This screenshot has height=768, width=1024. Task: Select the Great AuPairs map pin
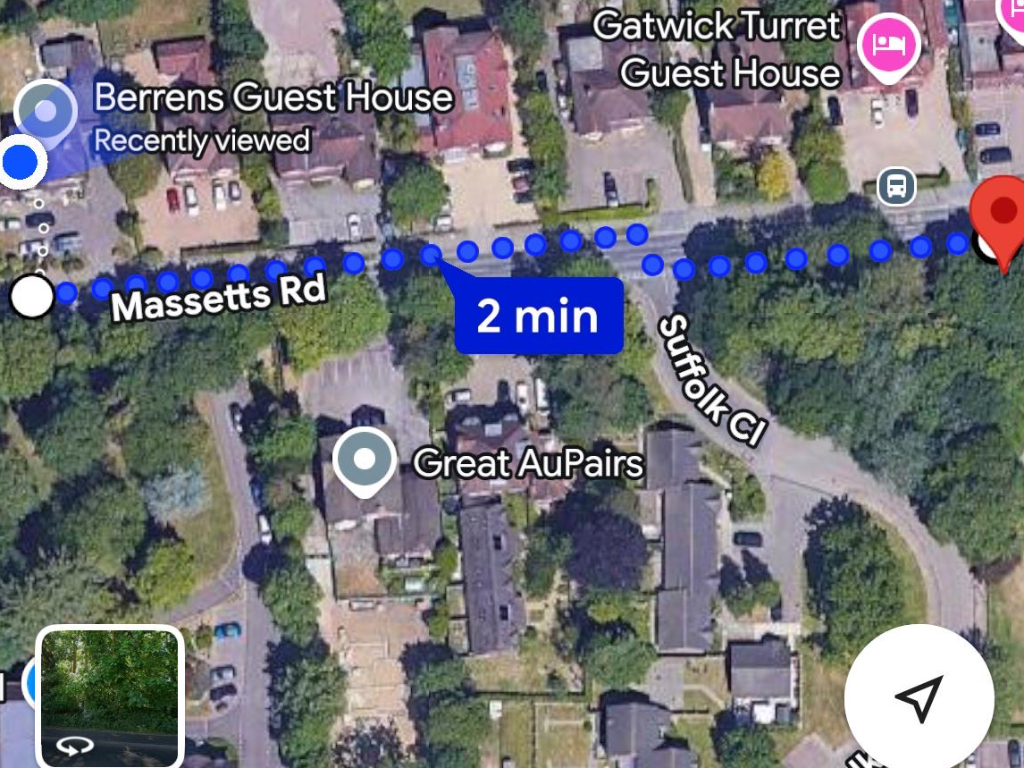tap(363, 461)
